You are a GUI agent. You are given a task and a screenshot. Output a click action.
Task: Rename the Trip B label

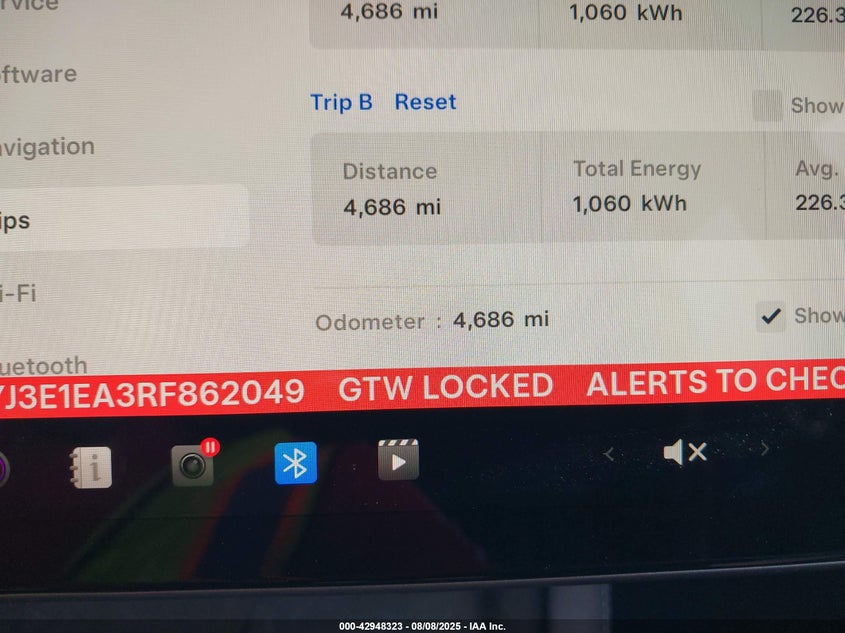coord(341,102)
